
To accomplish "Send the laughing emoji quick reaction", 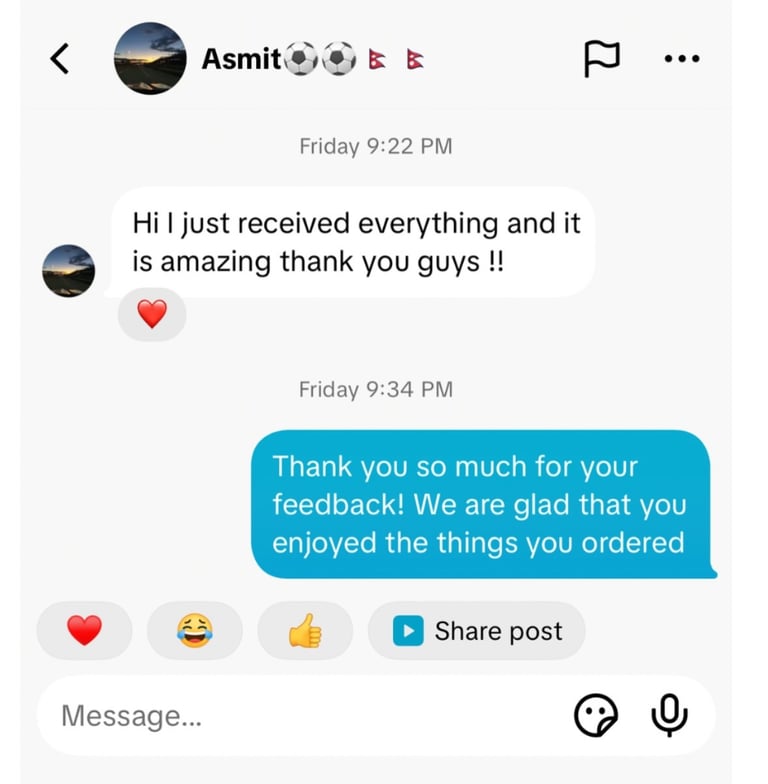I will 195,631.
